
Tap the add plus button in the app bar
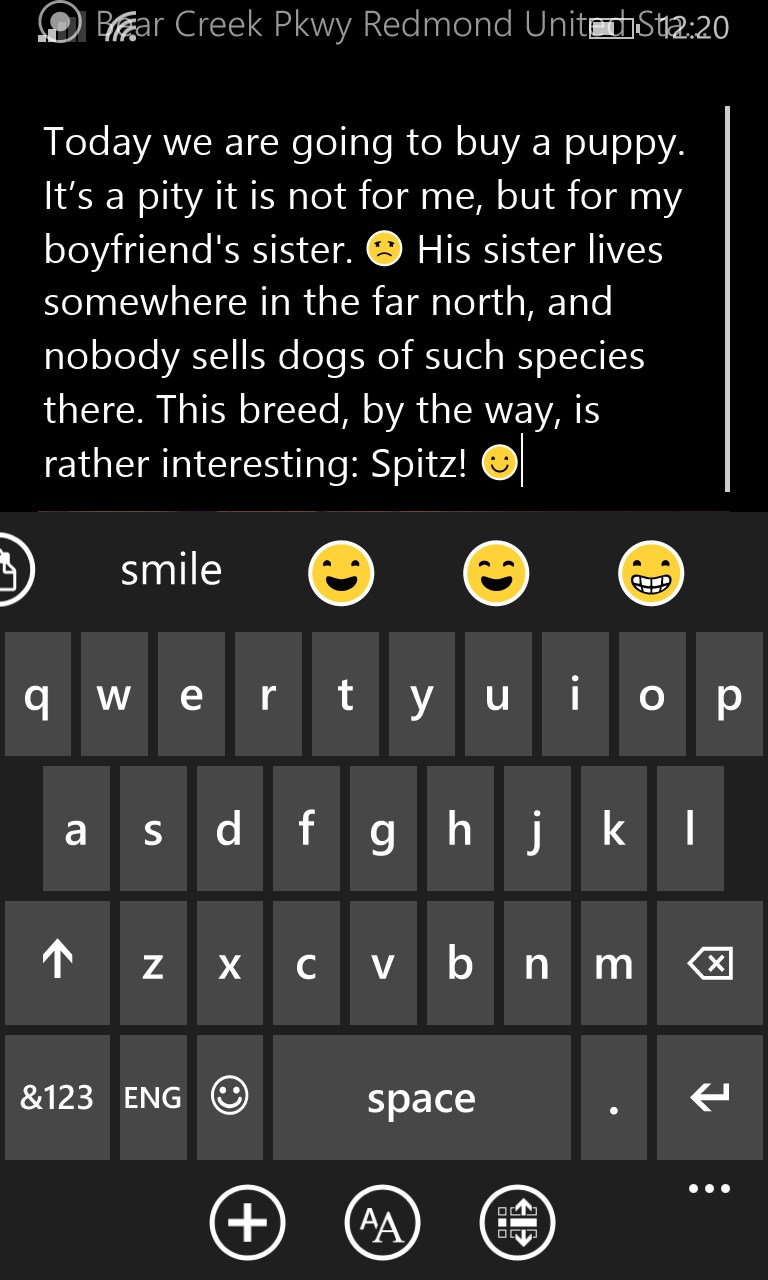click(x=247, y=1222)
